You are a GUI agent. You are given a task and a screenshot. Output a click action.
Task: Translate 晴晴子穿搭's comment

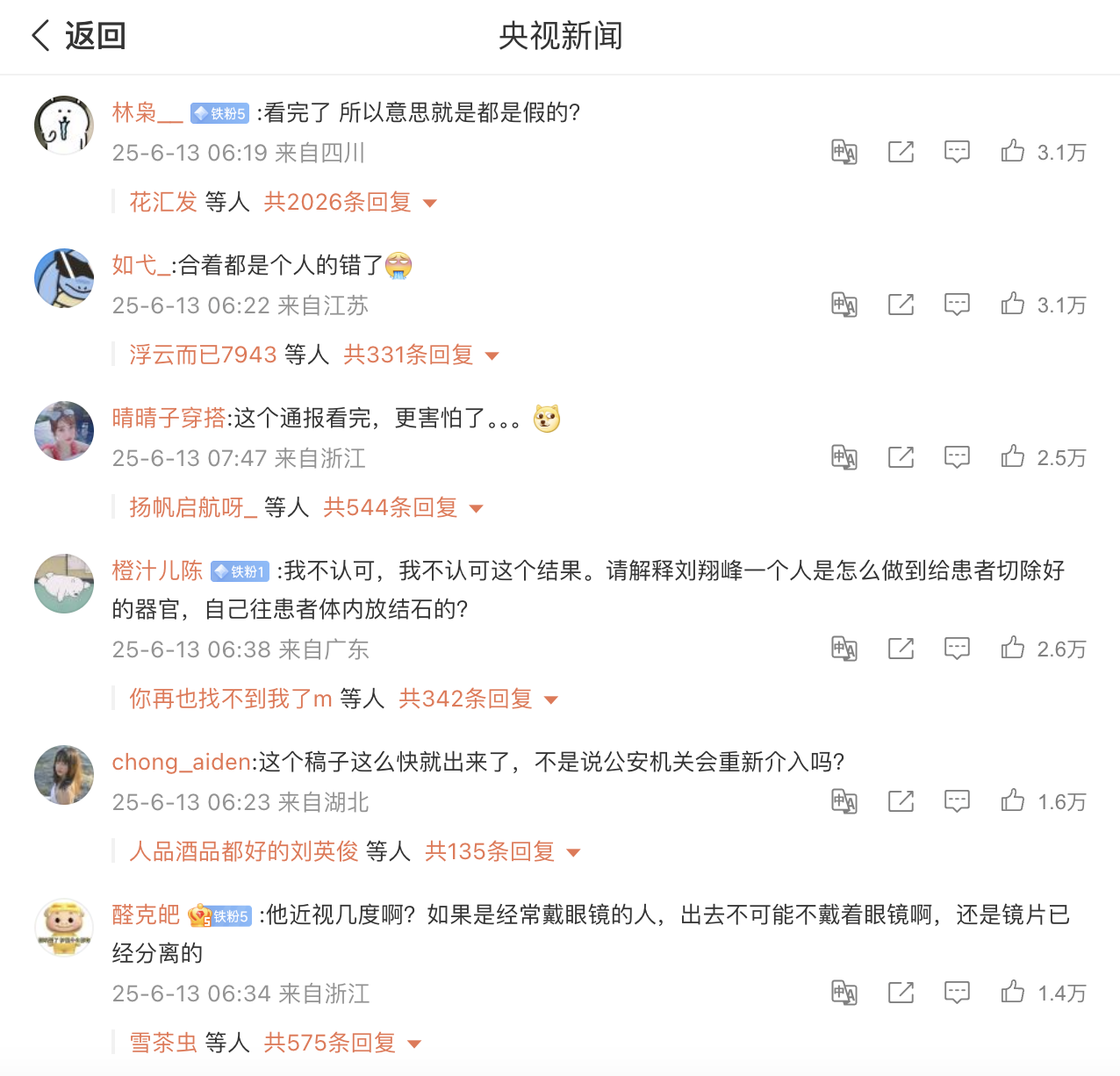(844, 457)
